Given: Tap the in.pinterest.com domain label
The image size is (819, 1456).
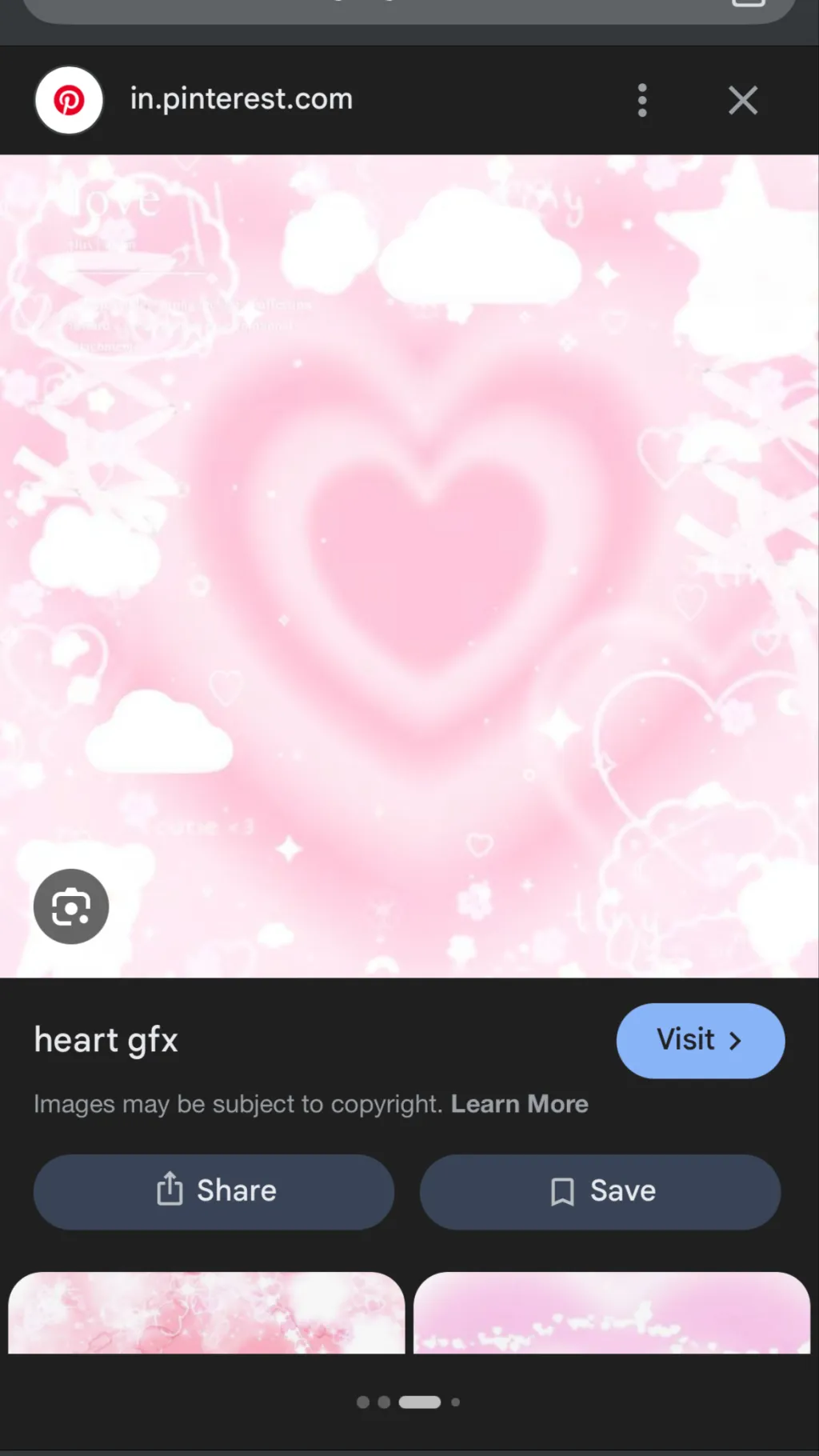Looking at the screenshot, I should (x=241, y=98).
